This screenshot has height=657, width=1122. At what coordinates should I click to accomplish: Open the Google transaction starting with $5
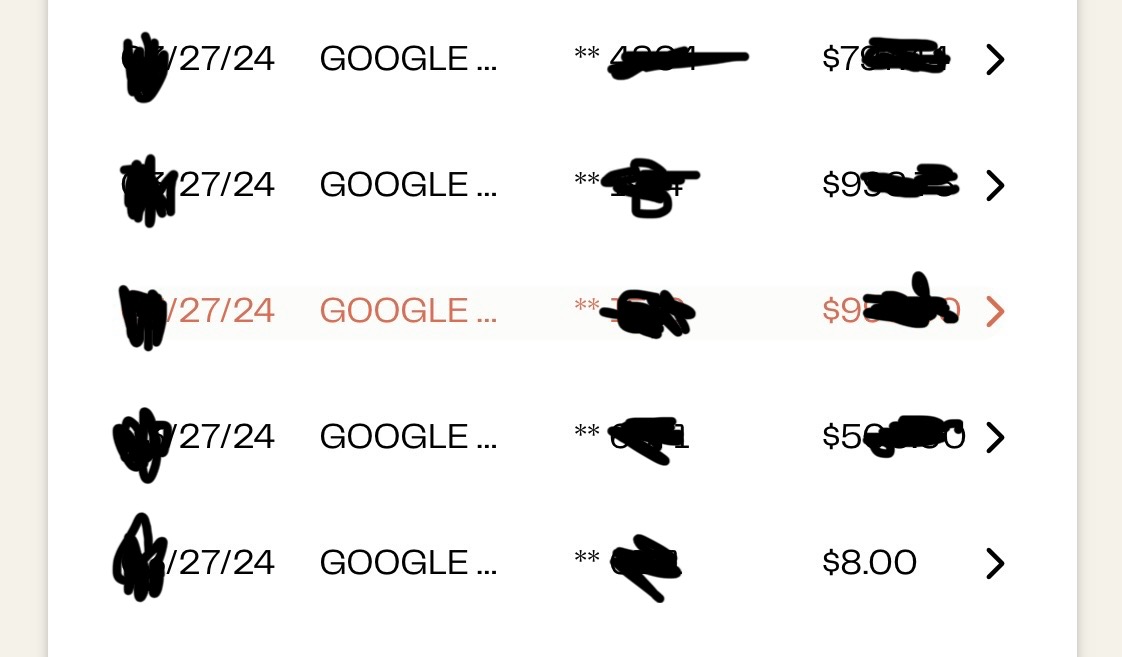[993, 437]
